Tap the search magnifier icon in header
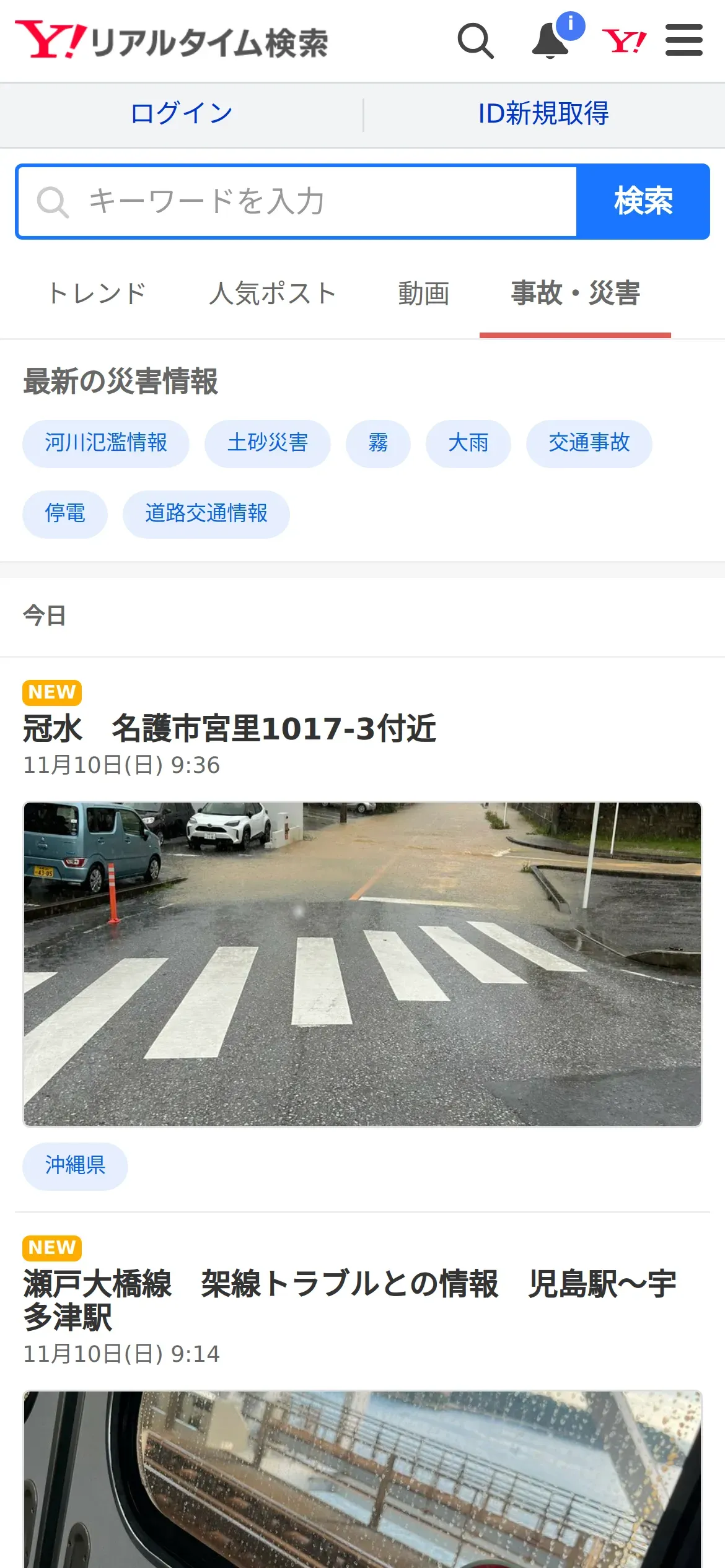725x1568 pixels. (x=476, y=41)
